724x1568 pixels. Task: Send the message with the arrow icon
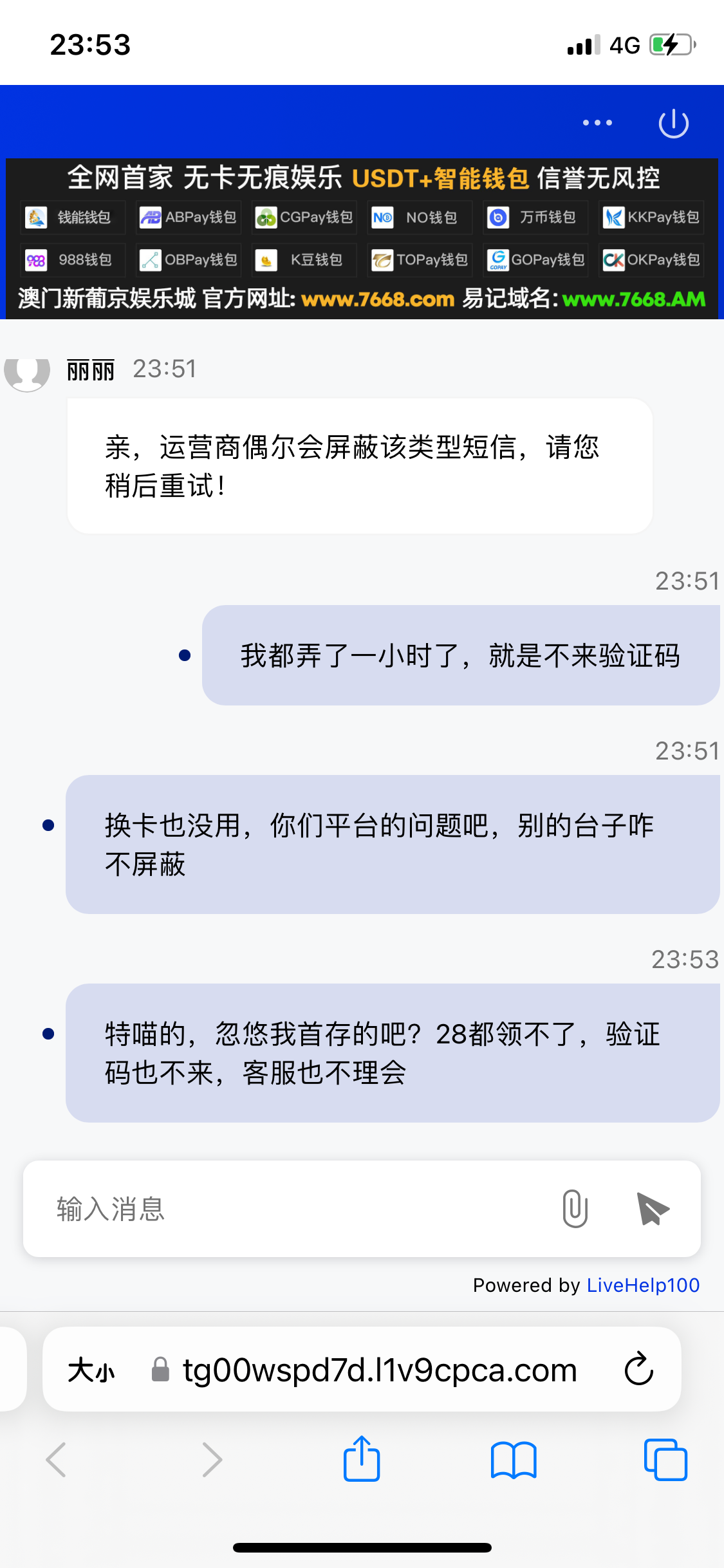[653, 1209]
